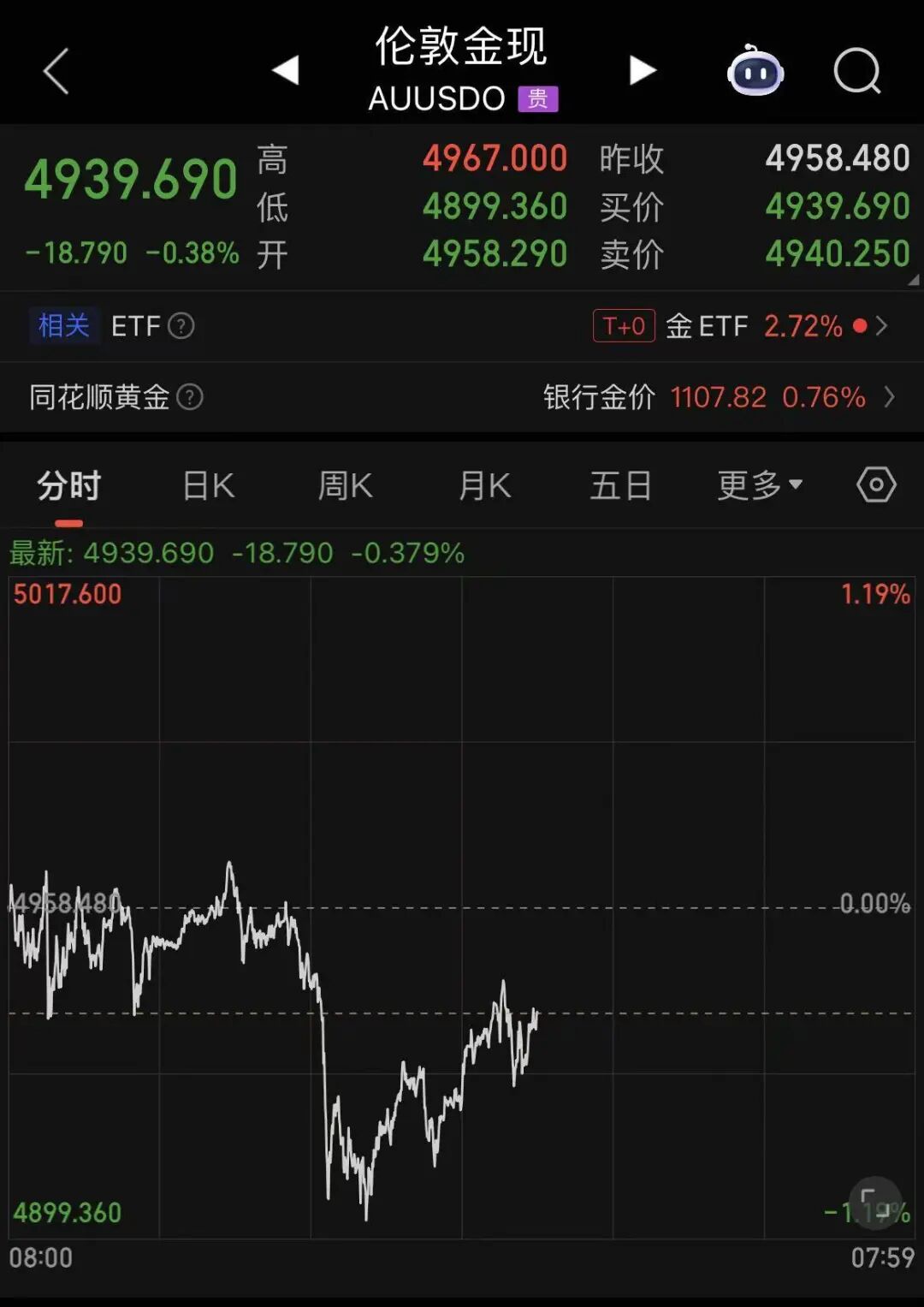Screen dimensions: 924x1307
Task: Expand the chart to full screen
Action: (874, 1203)
